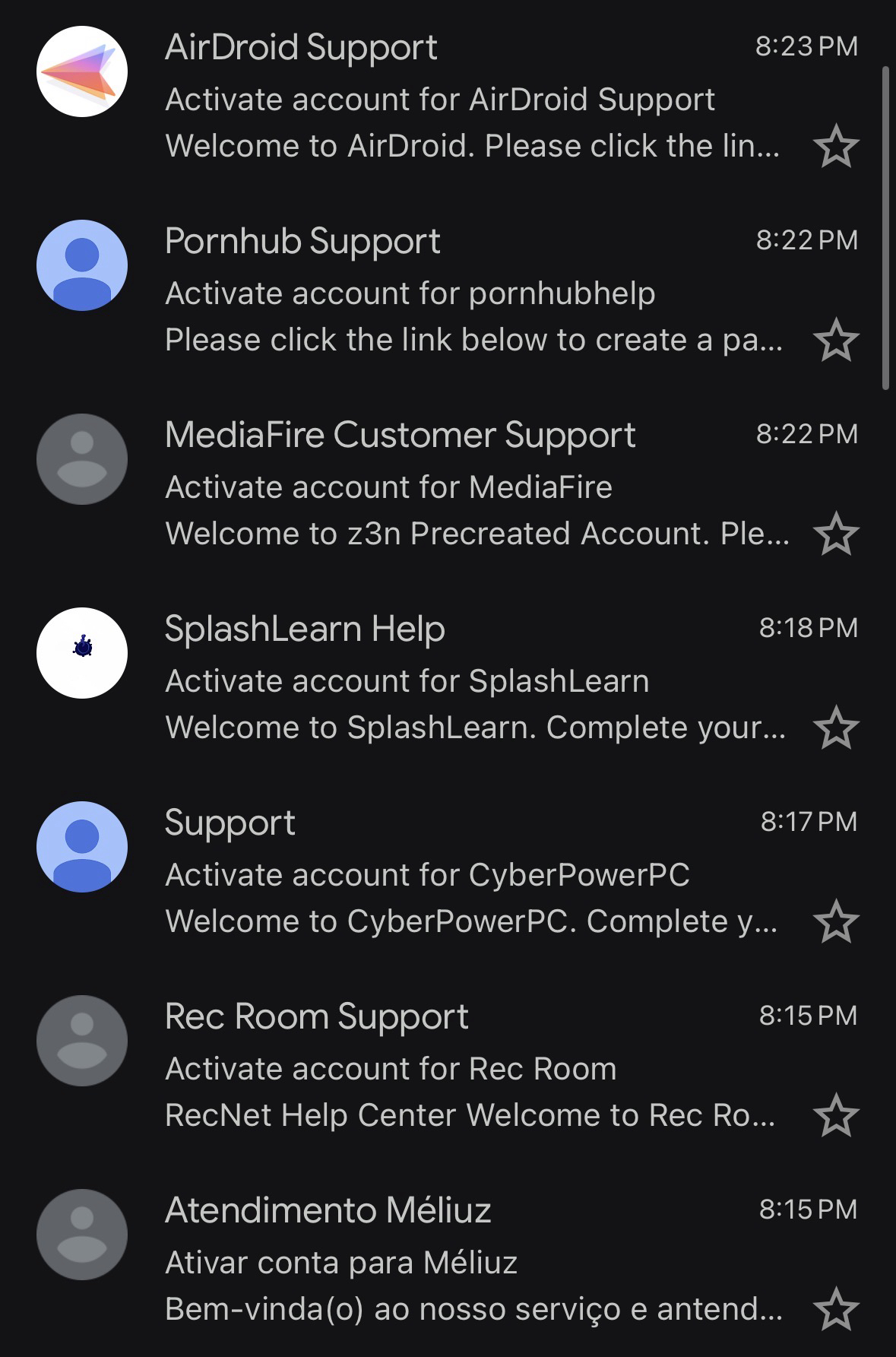896x1357 pixels.
Task: Star the SplashLearn Help email
Action: point(836,728)
